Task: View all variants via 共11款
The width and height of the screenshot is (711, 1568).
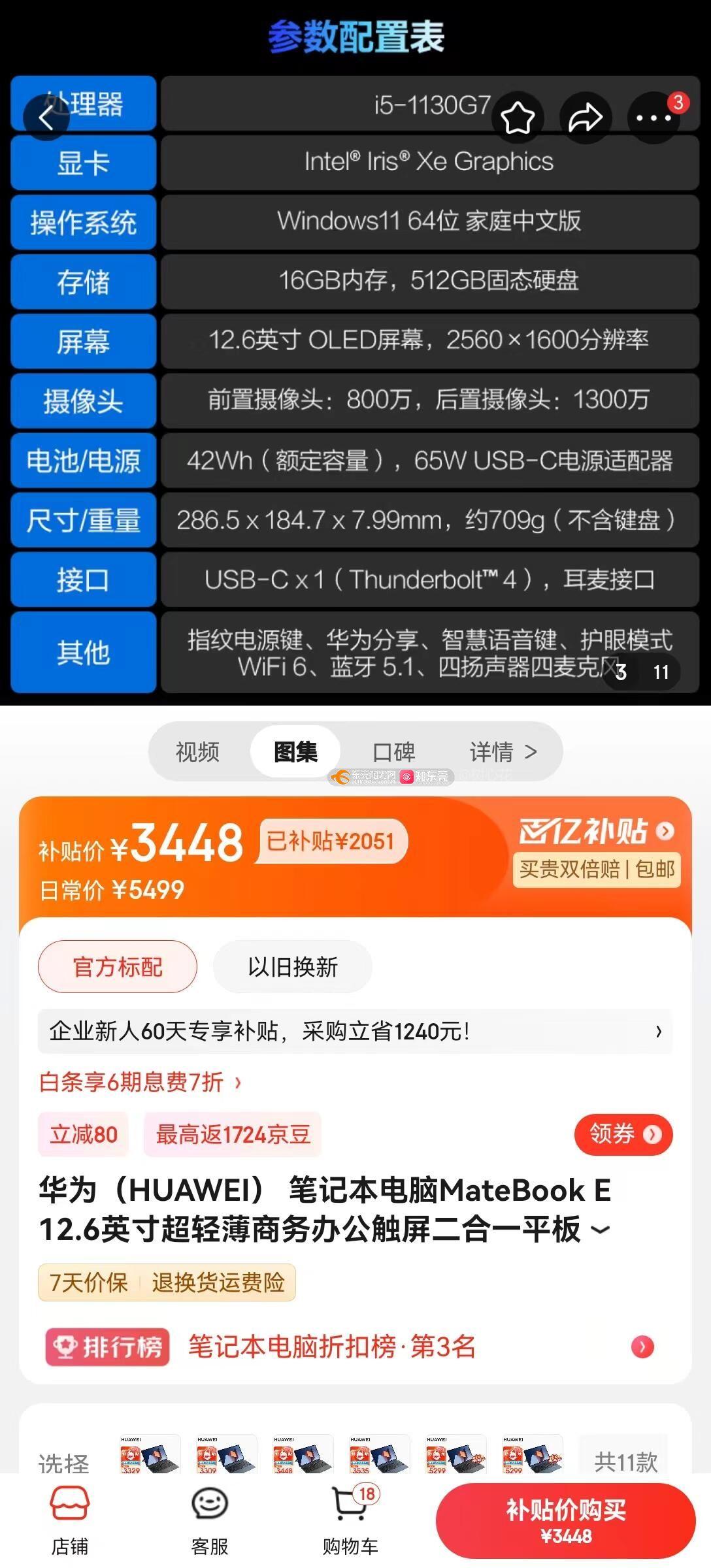Action: (x=625, y=1461)
